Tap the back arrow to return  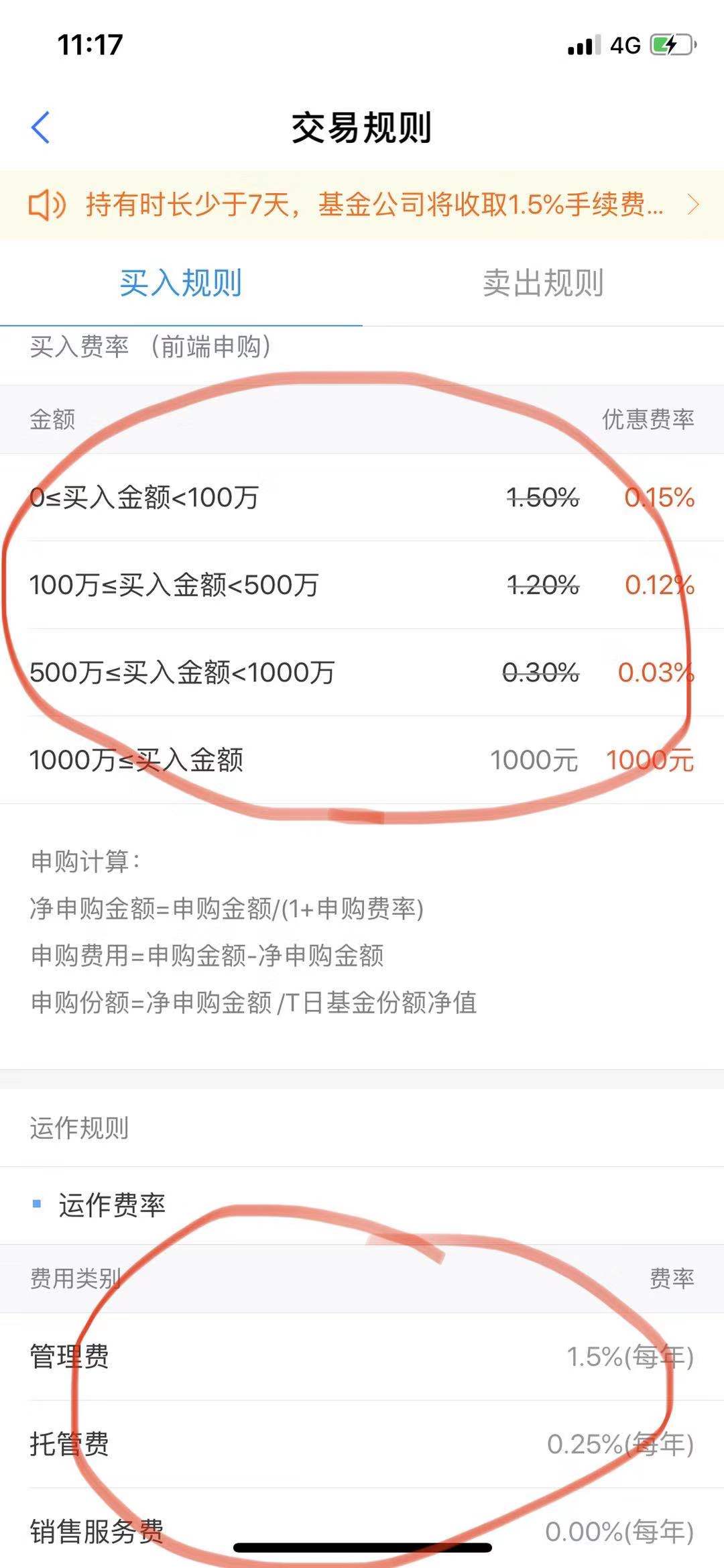click(x=42, y=126)
